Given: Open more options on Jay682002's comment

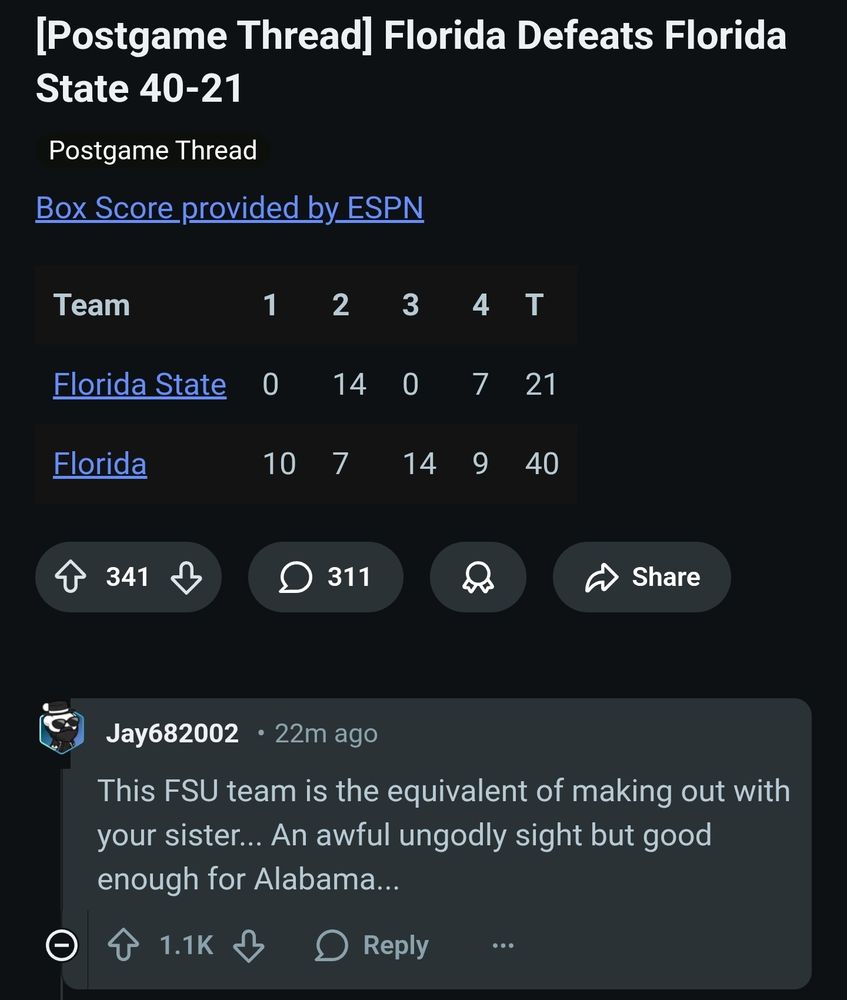Looking at the screenshot, I should (x=503, y=945).
